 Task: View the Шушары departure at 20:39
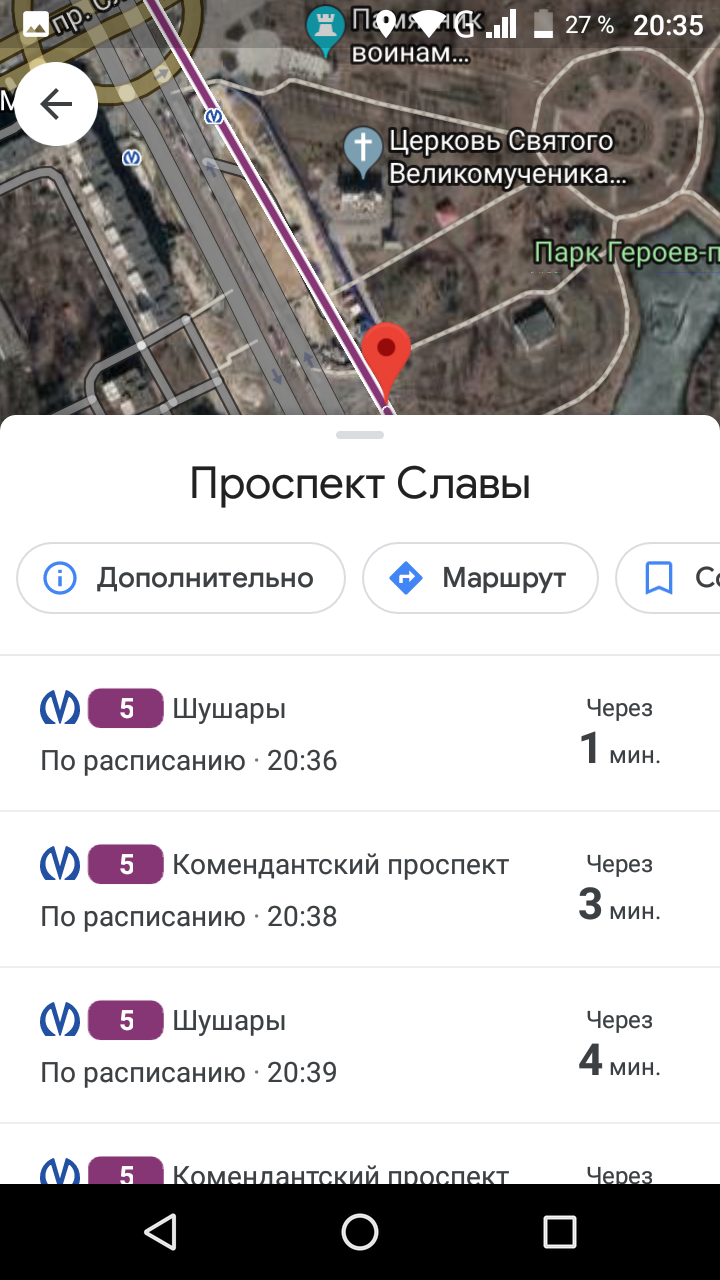(360, 1046)
